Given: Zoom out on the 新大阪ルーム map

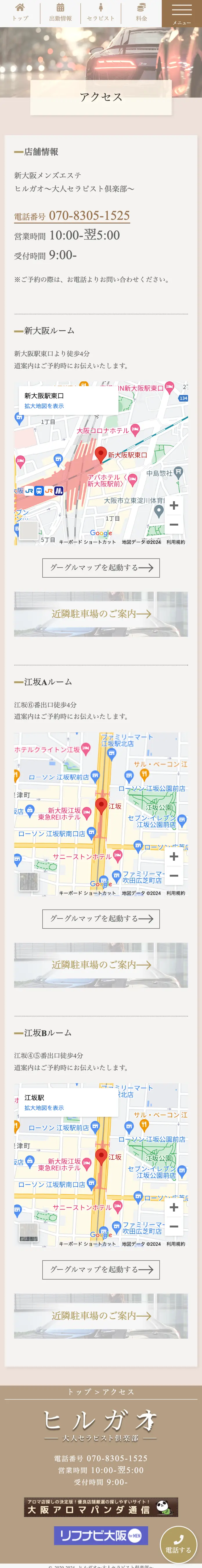Looking at the screenshot, I should click(x=174, y=525).
